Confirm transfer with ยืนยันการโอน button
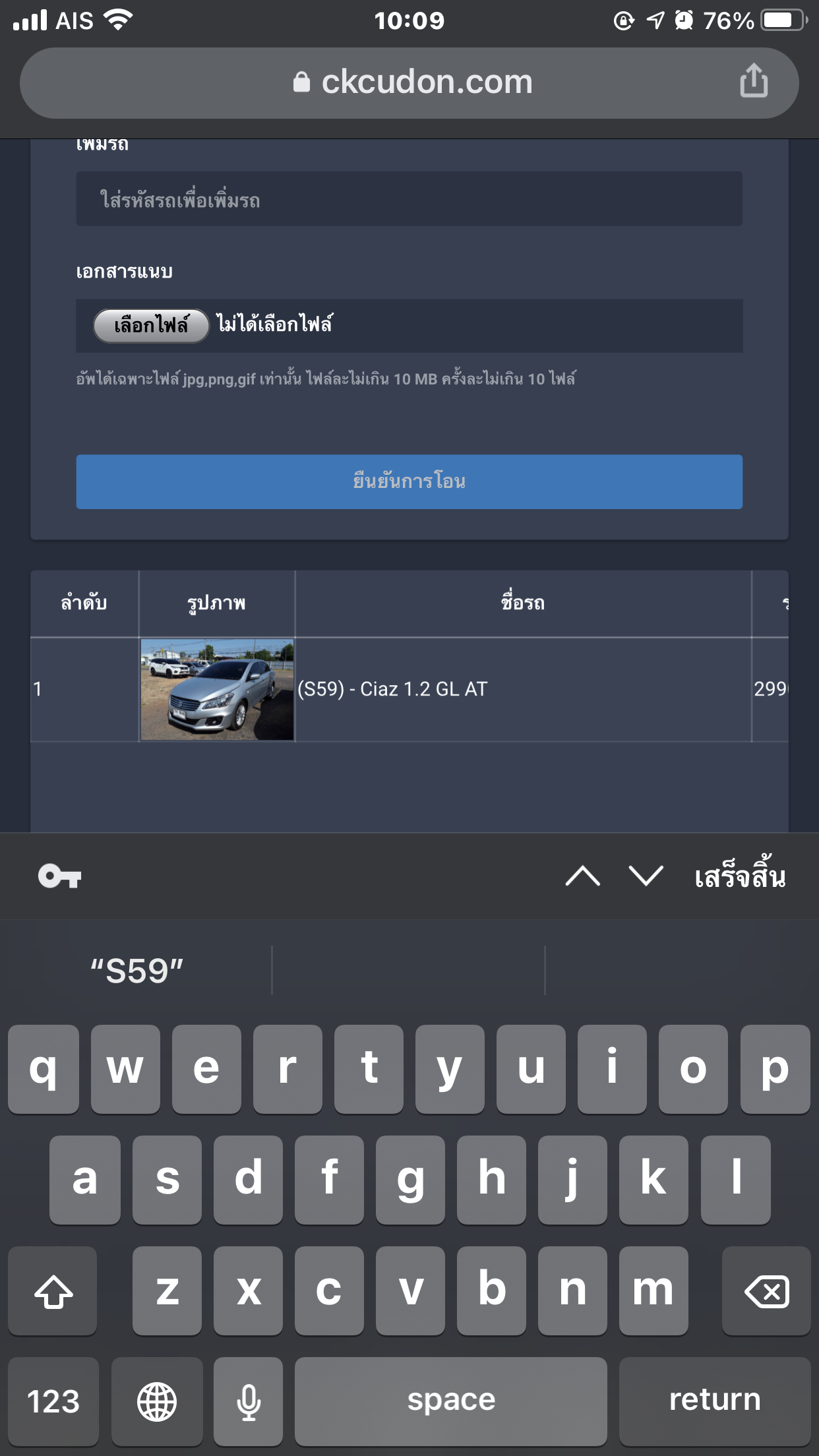 click(x=409, y=481)
